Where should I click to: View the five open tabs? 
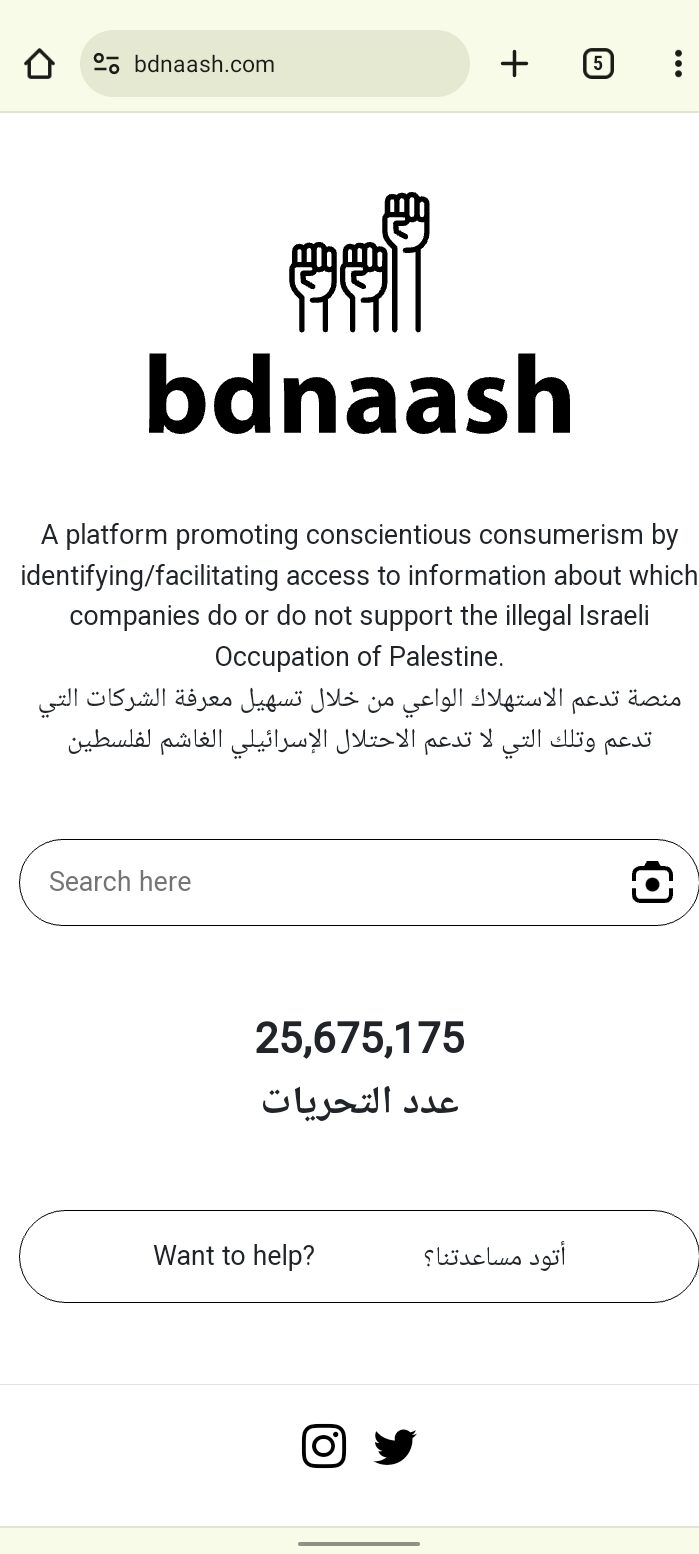pos(597,65)
